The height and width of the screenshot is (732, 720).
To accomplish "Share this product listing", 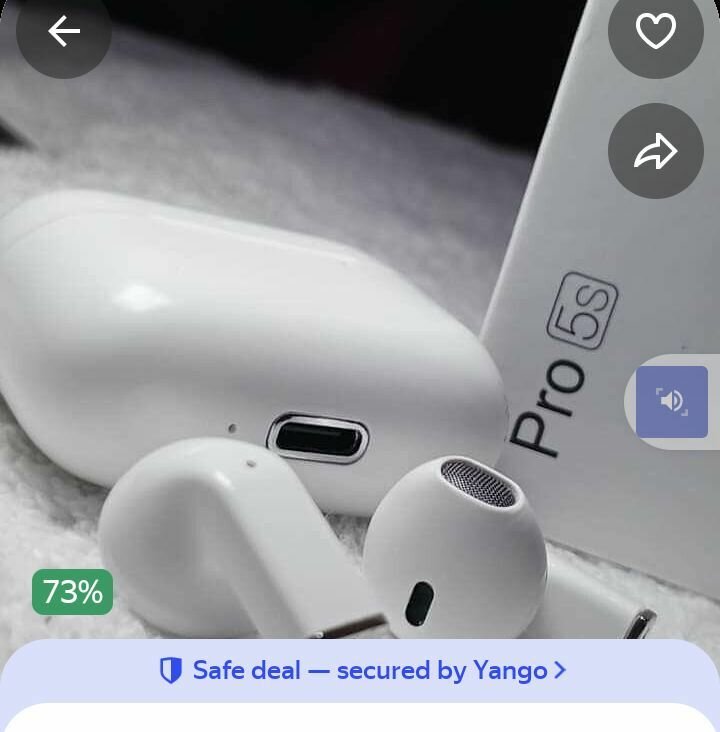I will (x=656, y=151).
